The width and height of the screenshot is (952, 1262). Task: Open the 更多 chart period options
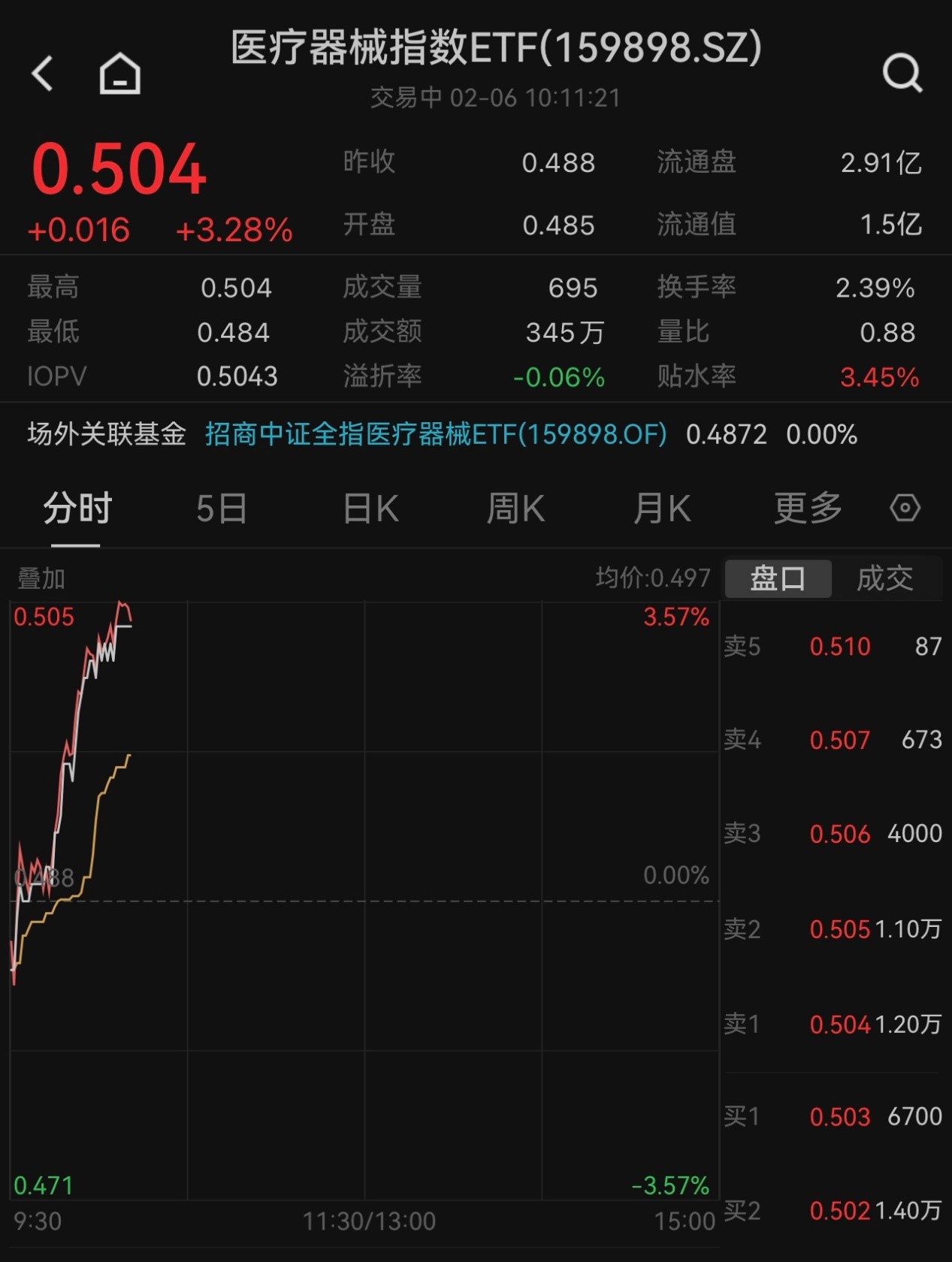[808, 509]
